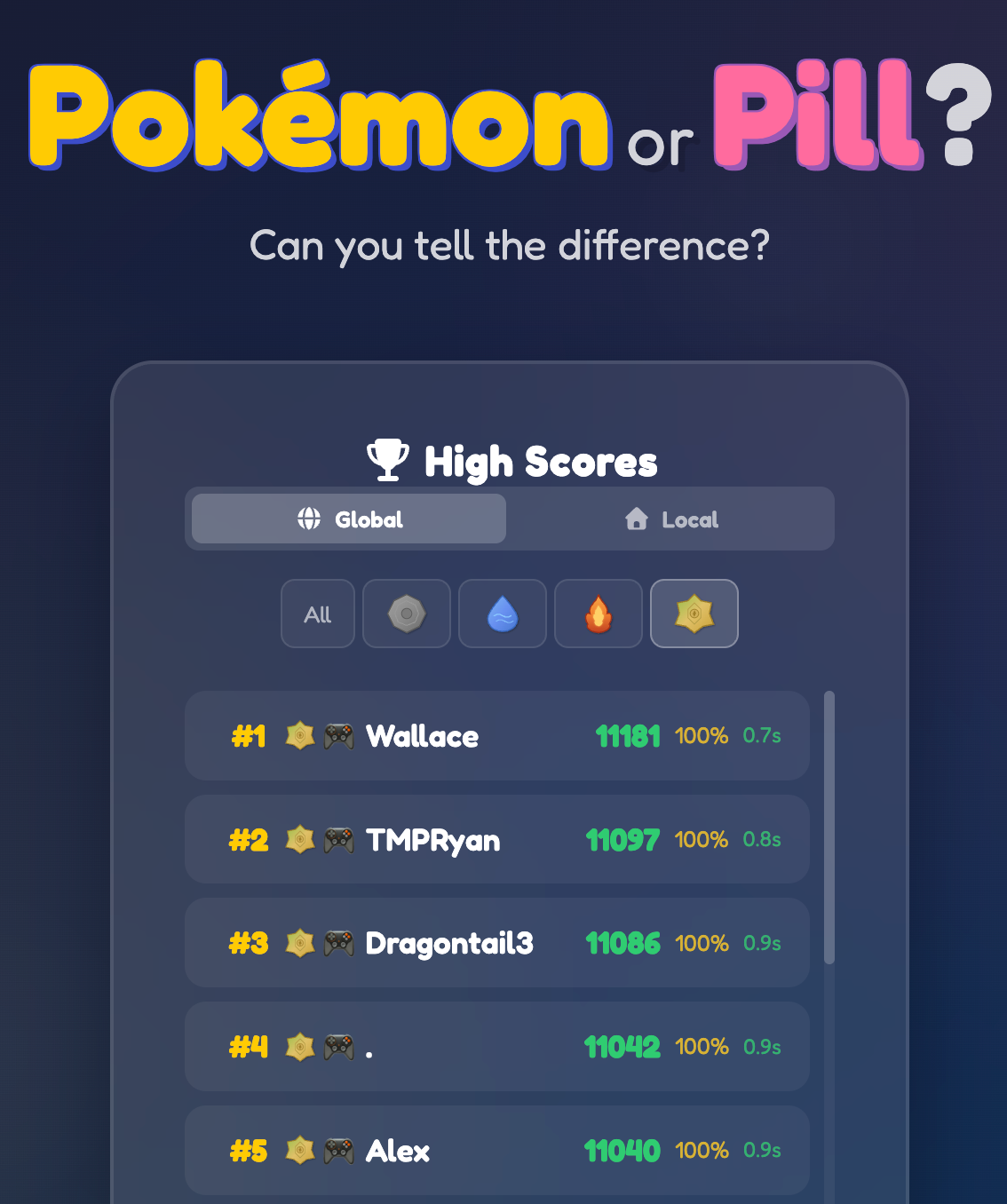Switch to the Local scores tab

tap(671, 519)
